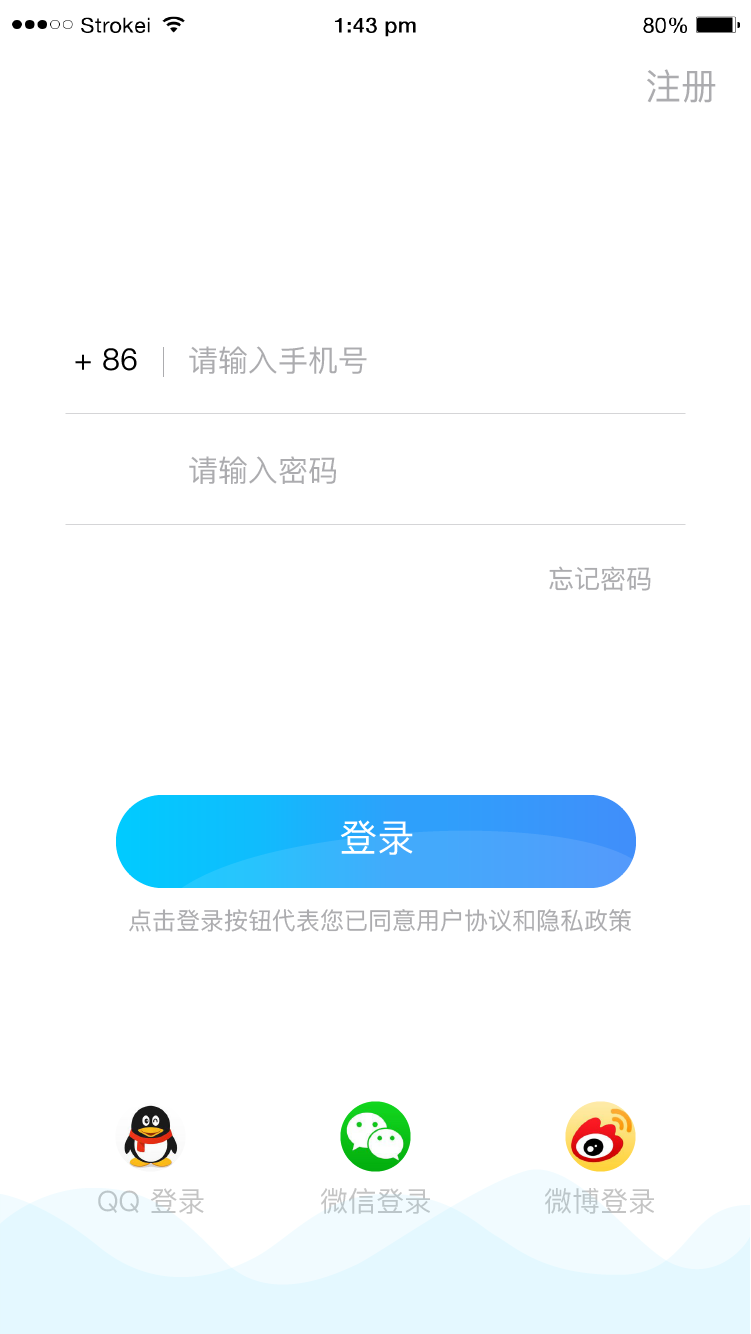Open the 注册 (register) page

[x=681, y=87]
